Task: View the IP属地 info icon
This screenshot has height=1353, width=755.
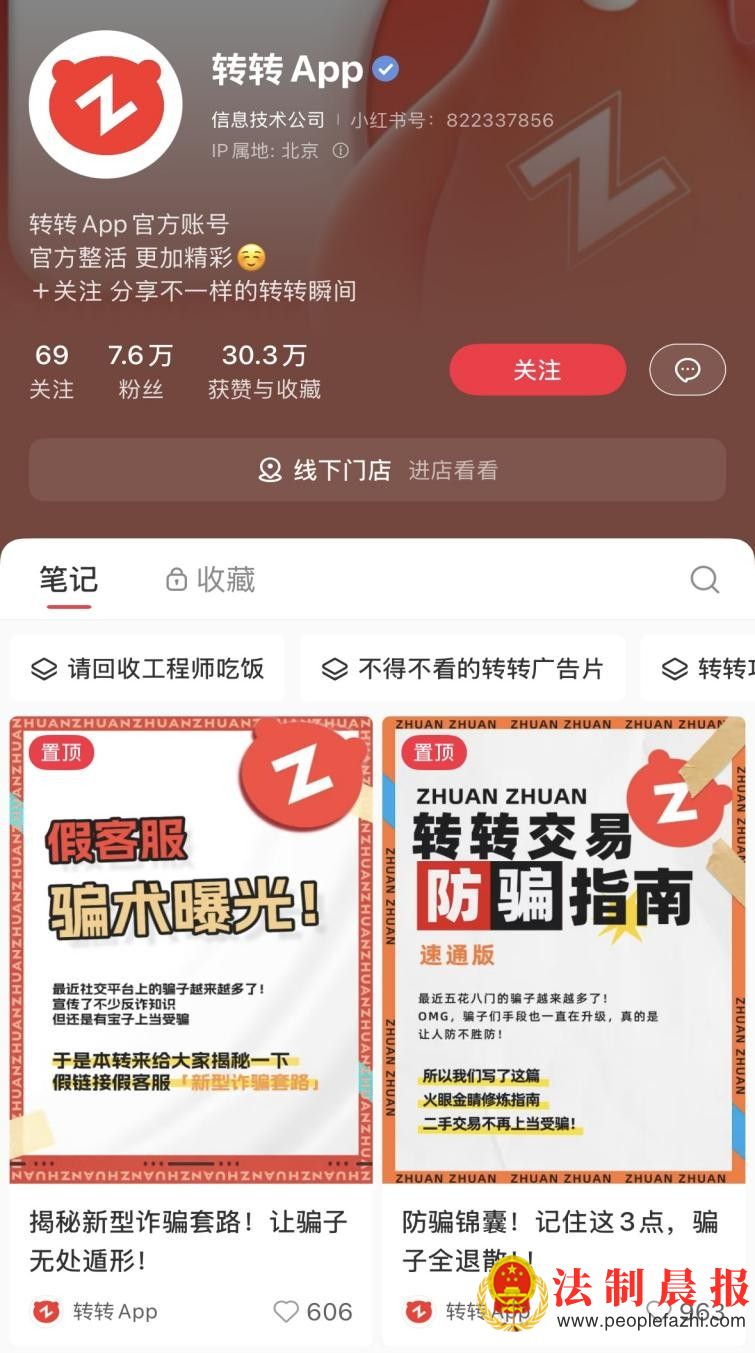Action: tap(340, 151)
